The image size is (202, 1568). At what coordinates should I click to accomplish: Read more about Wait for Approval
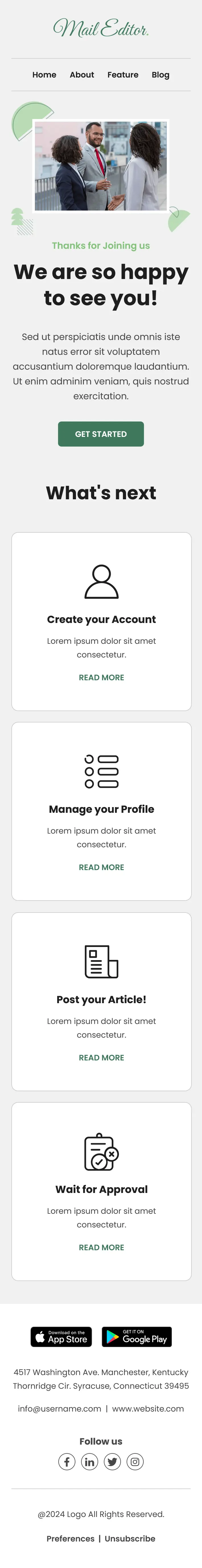pyautogui.click(x=101, y=1248)
